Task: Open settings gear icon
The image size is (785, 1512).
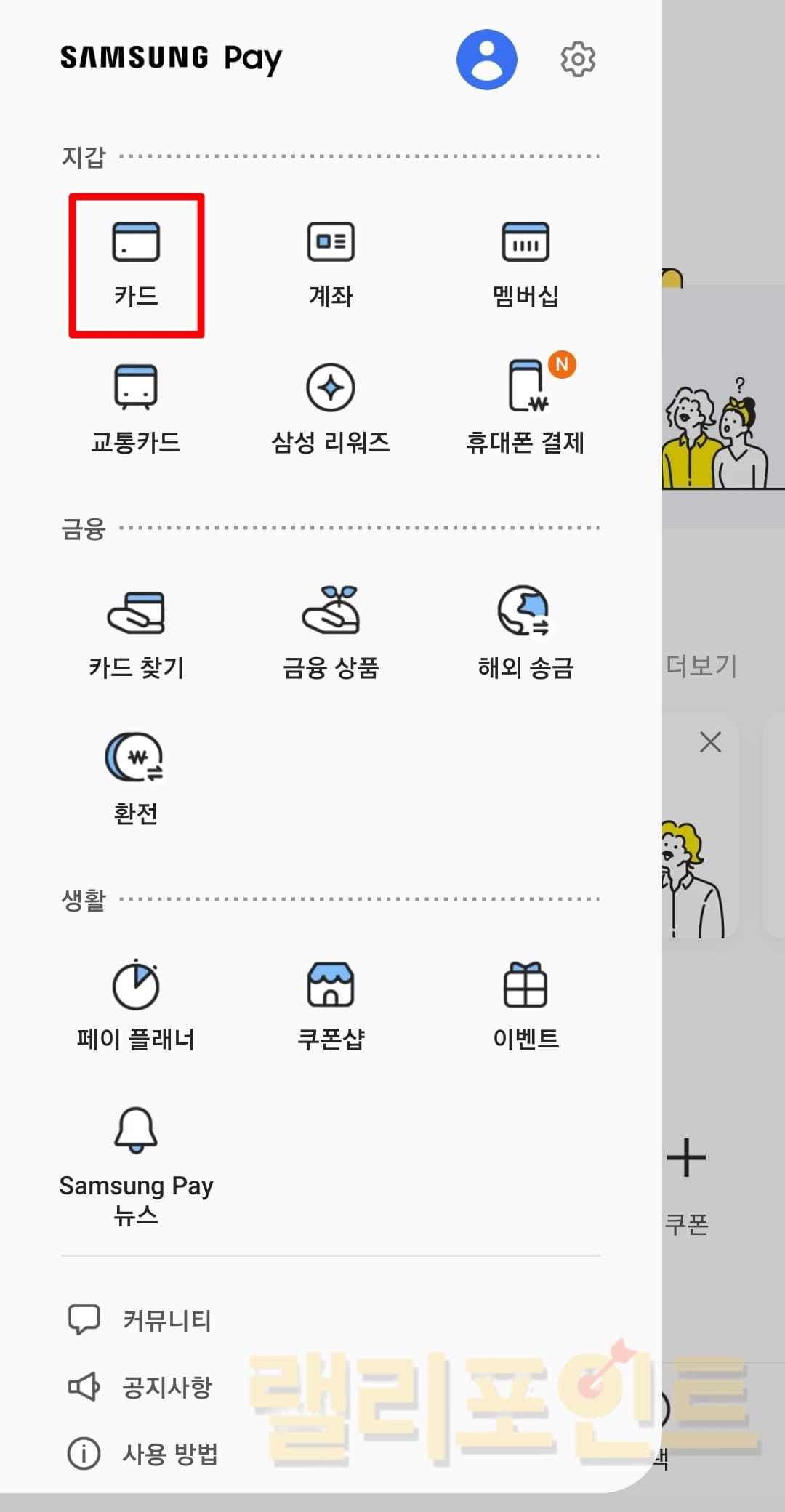Action: [578, 60]
